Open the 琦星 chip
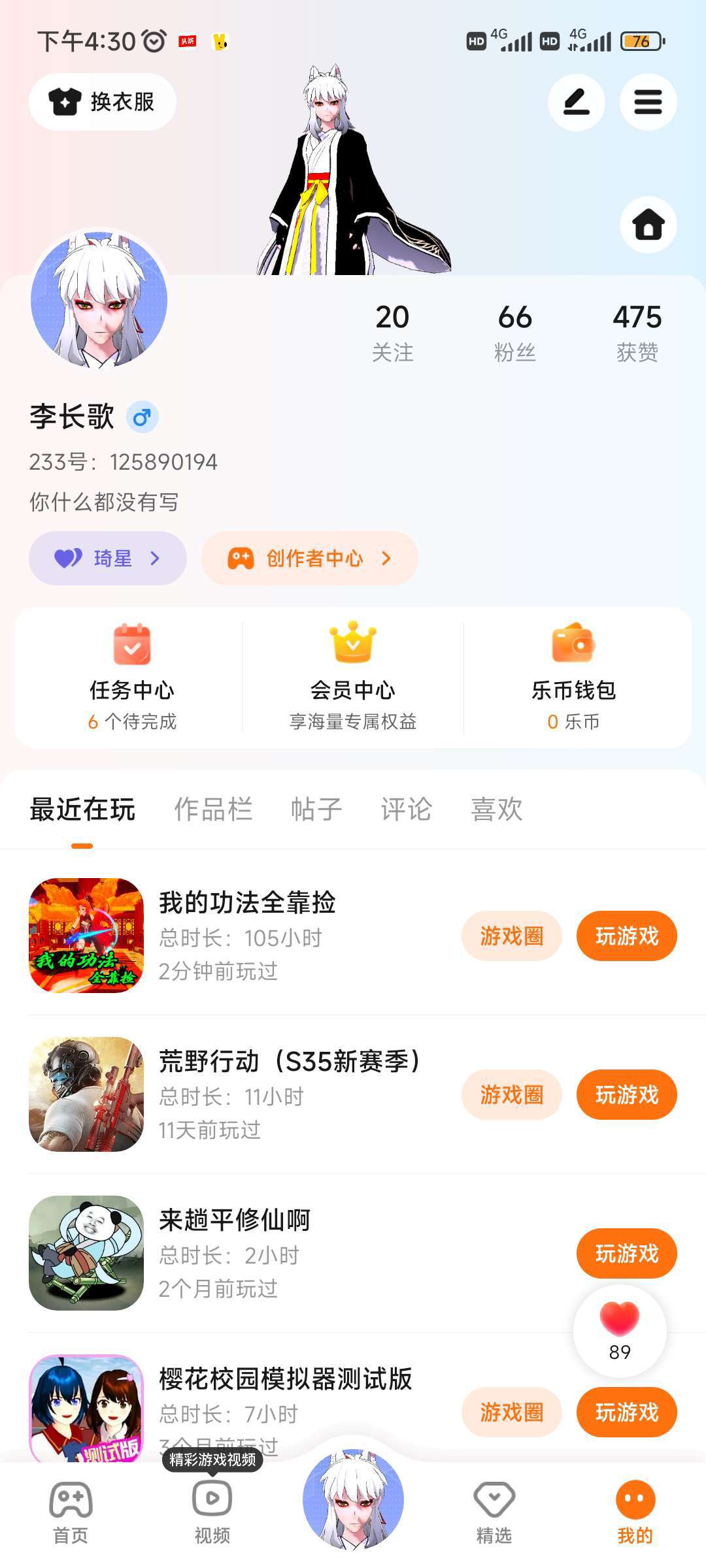 [x=108, y=558]
